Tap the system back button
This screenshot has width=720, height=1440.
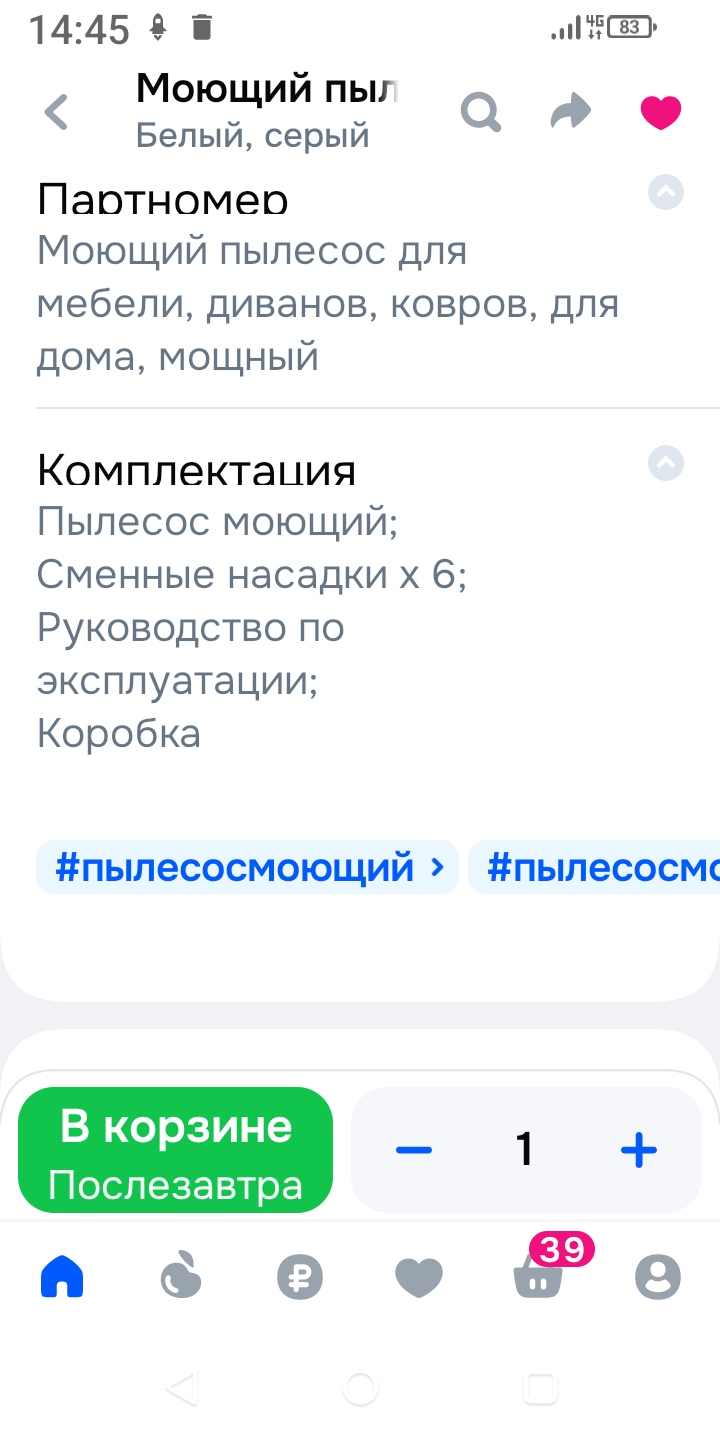181,1388
